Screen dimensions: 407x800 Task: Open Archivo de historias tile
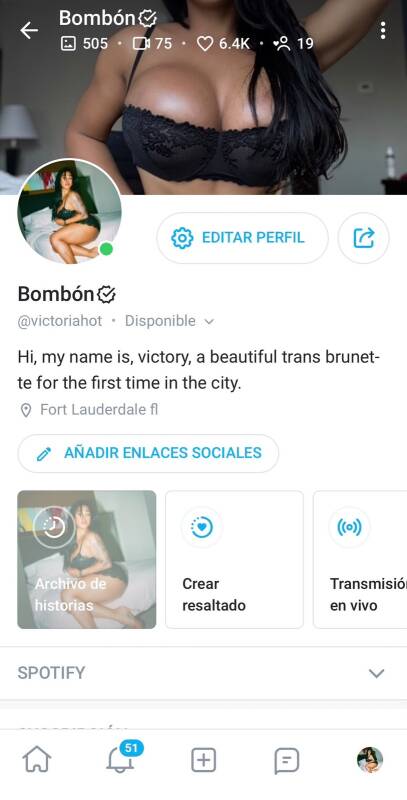[87, 559]
